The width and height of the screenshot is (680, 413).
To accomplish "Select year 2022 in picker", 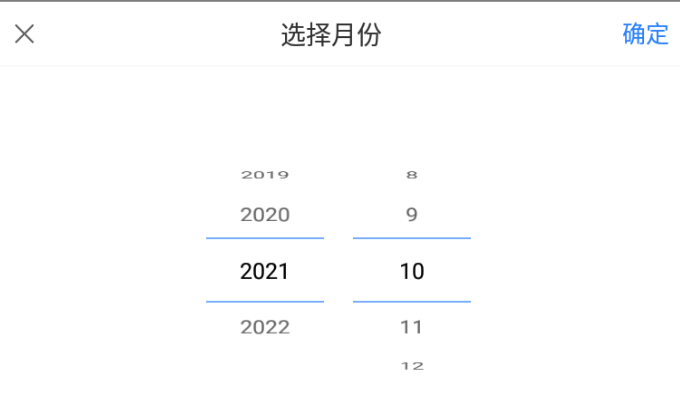I will coord(265,327).
